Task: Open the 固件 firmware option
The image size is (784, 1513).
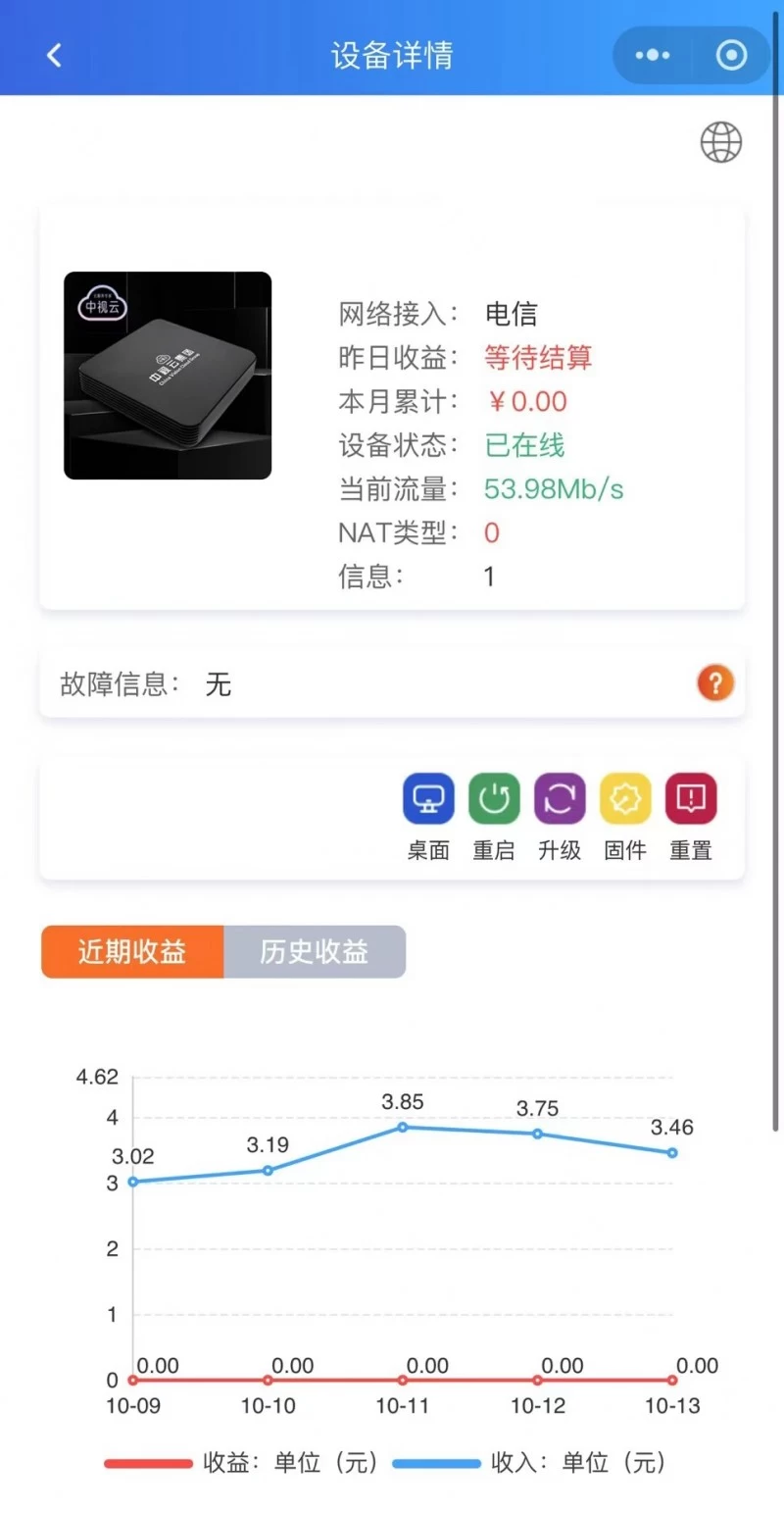Action: (x=625, y=799)
